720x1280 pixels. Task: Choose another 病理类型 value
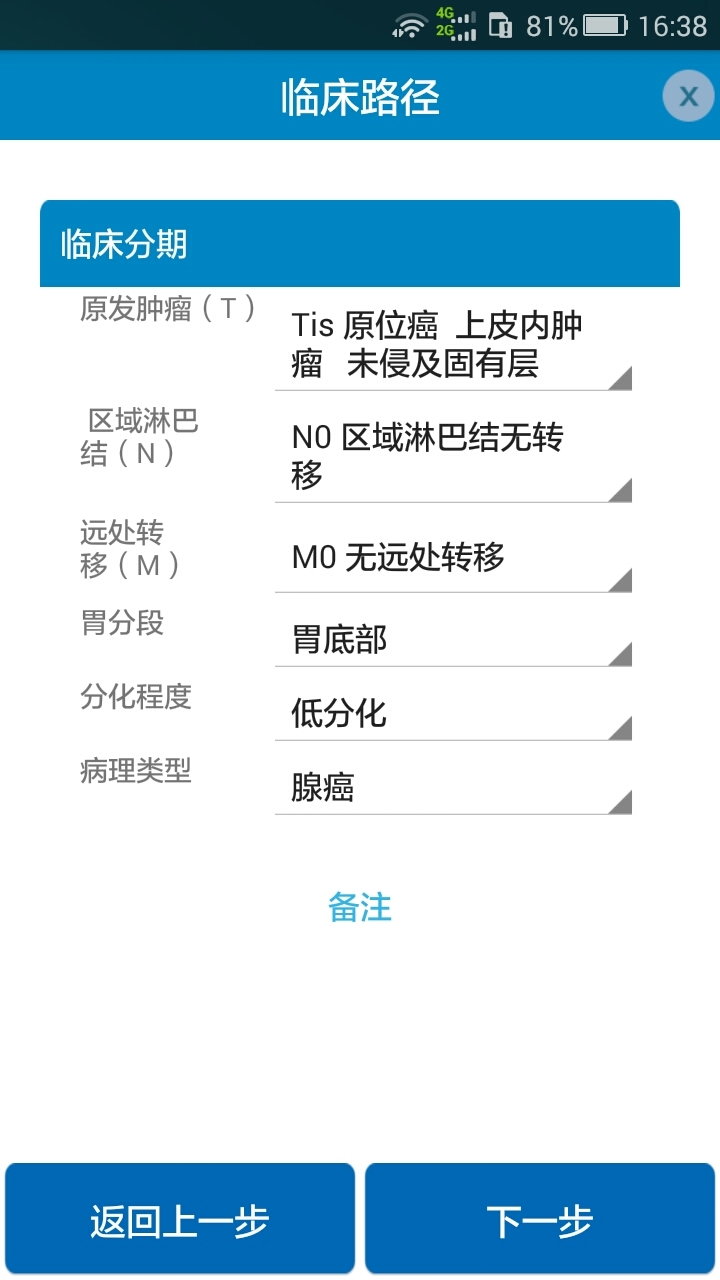pos(453,788)
